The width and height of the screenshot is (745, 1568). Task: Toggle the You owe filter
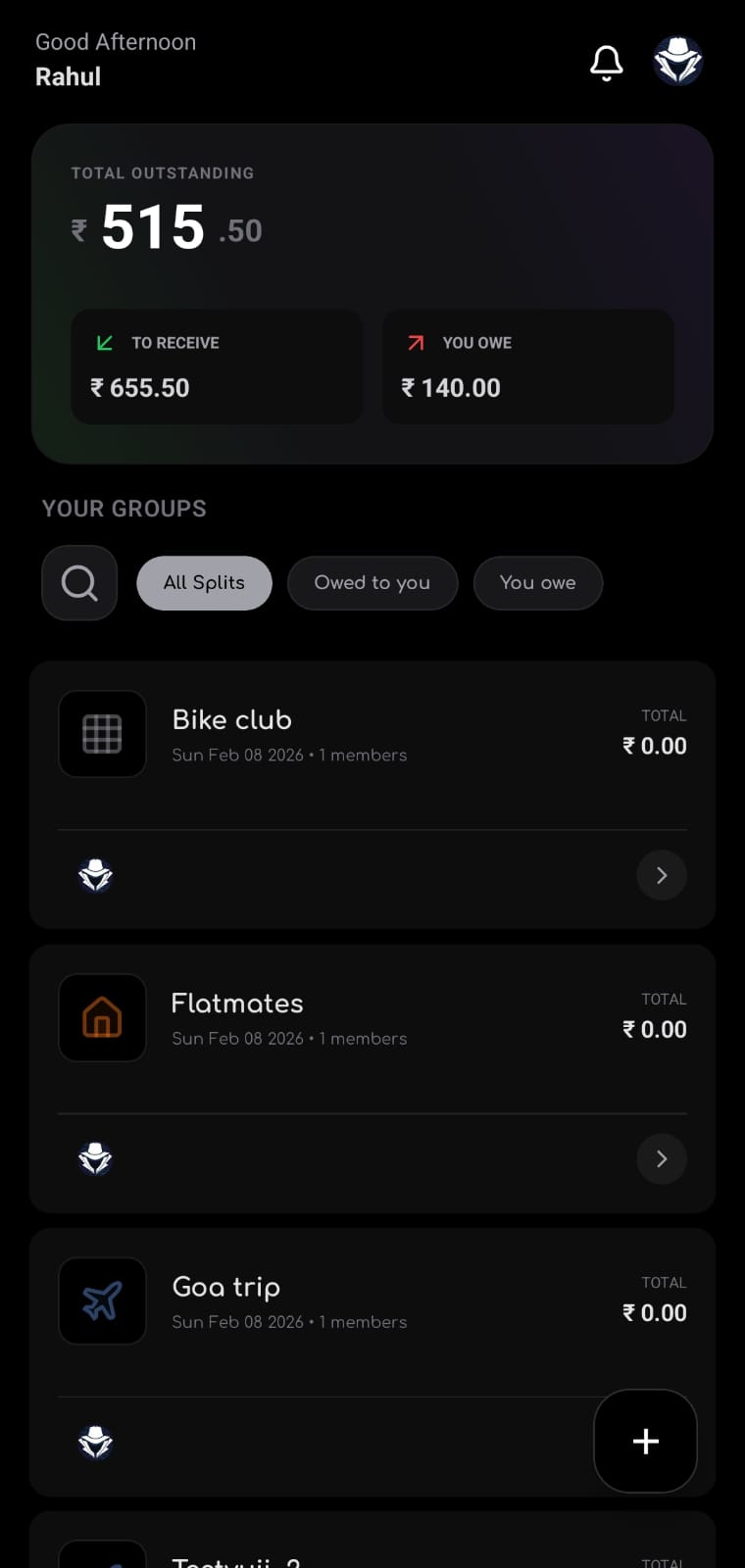(538, 583)
